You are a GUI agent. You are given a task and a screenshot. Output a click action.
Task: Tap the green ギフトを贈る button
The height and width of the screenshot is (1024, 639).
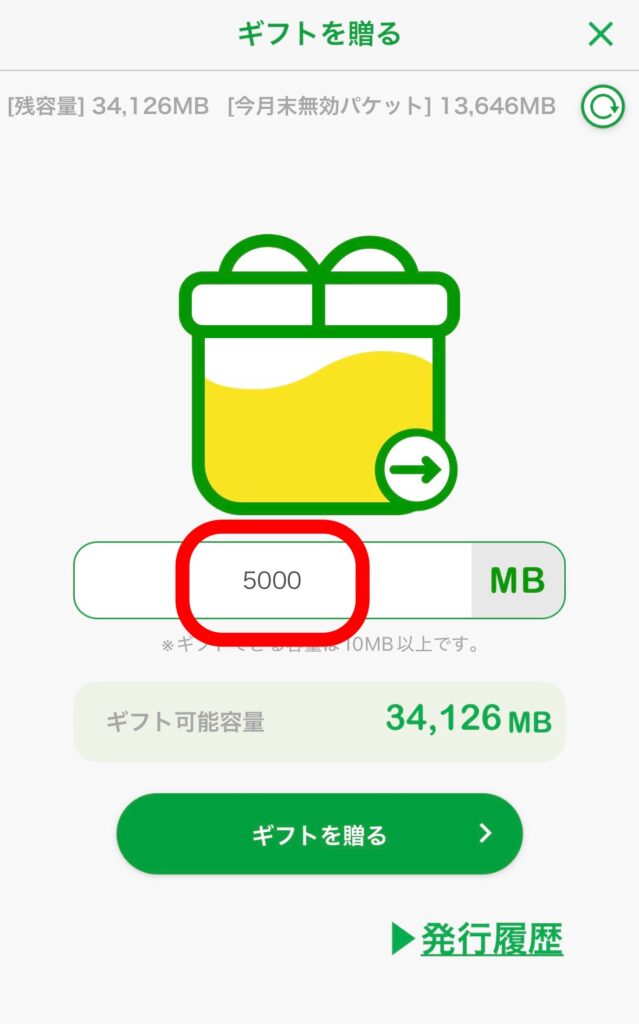coord(319,835)
